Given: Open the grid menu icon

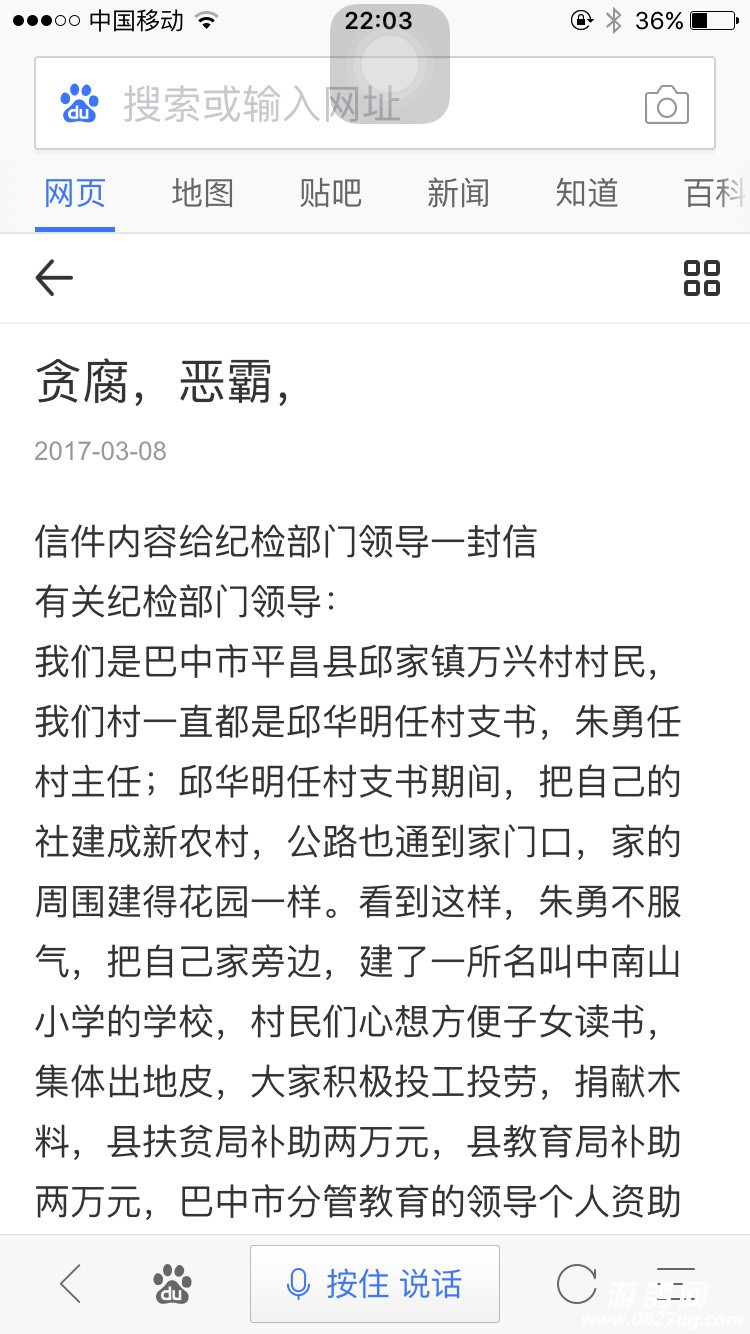Looking at the screenshot, I should pyautogui.click(x=701, y=278).
